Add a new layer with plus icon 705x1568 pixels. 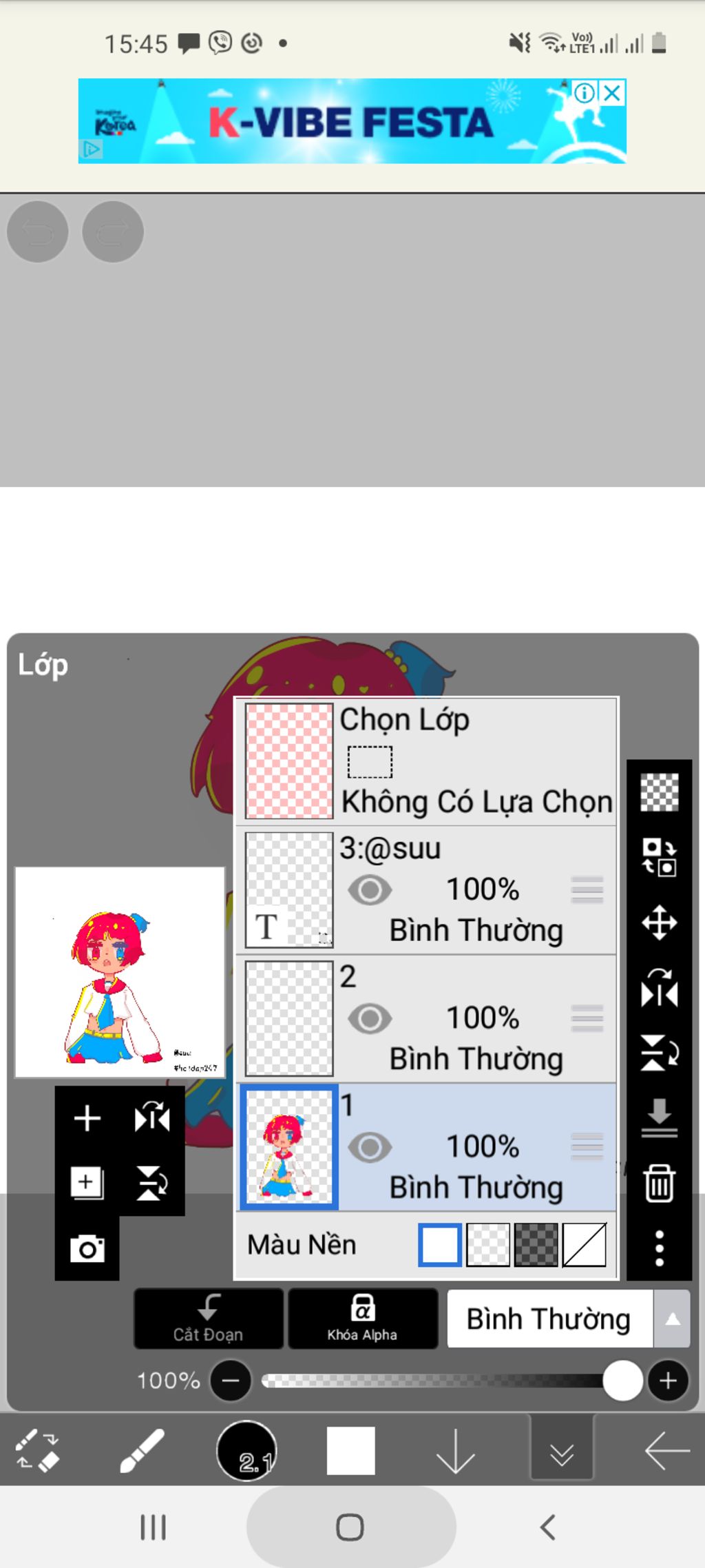coord(87,1118)
